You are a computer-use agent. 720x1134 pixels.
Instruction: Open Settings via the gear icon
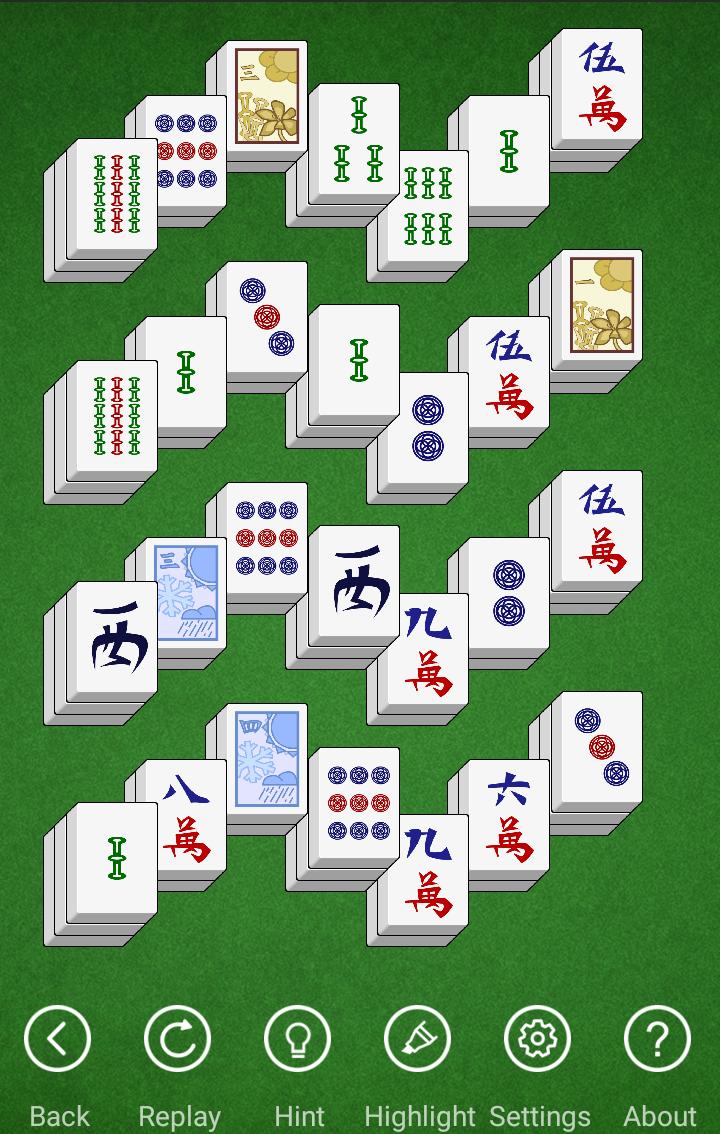[538, 1038]
